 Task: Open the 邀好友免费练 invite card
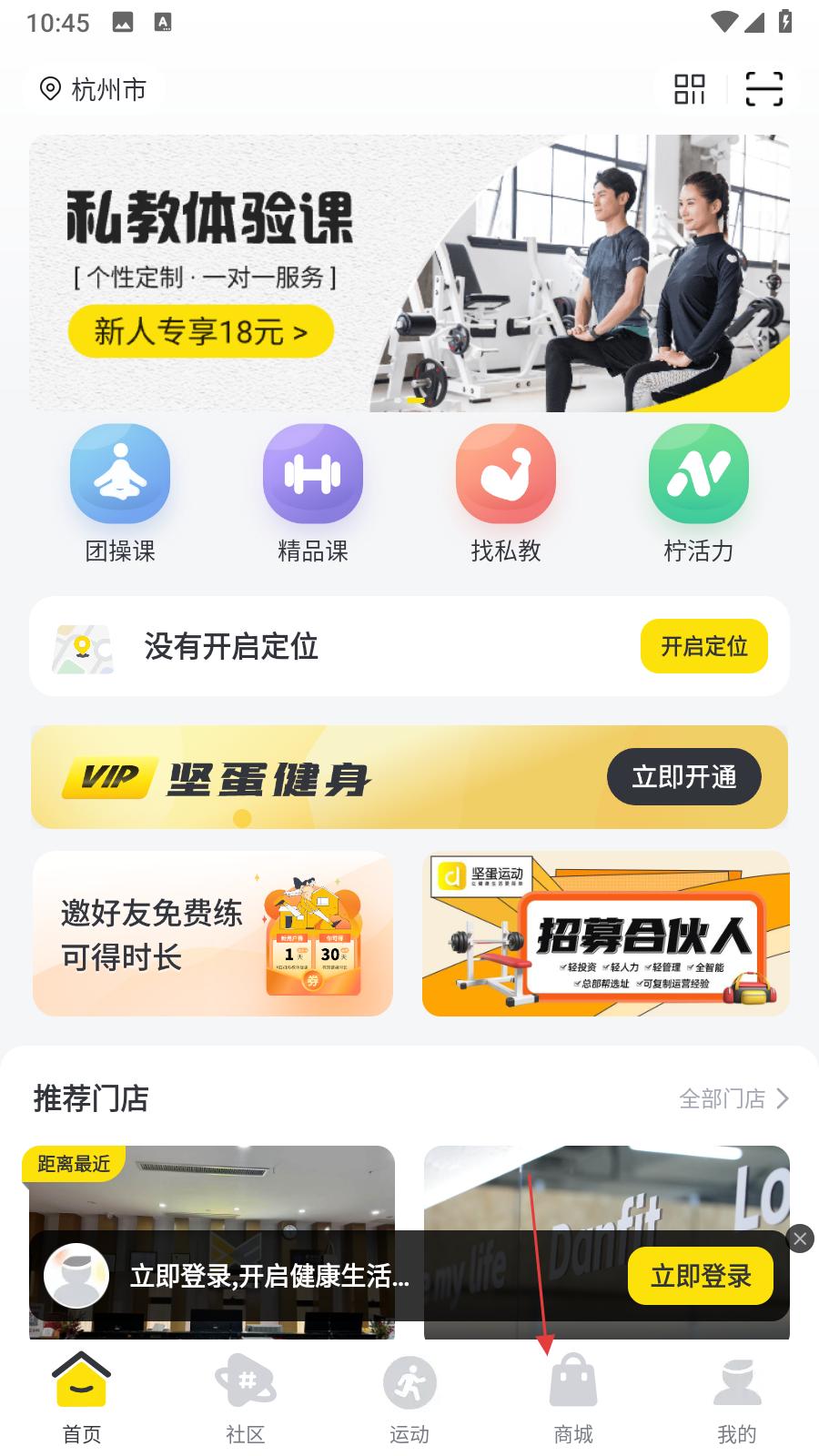coord(213,934)
